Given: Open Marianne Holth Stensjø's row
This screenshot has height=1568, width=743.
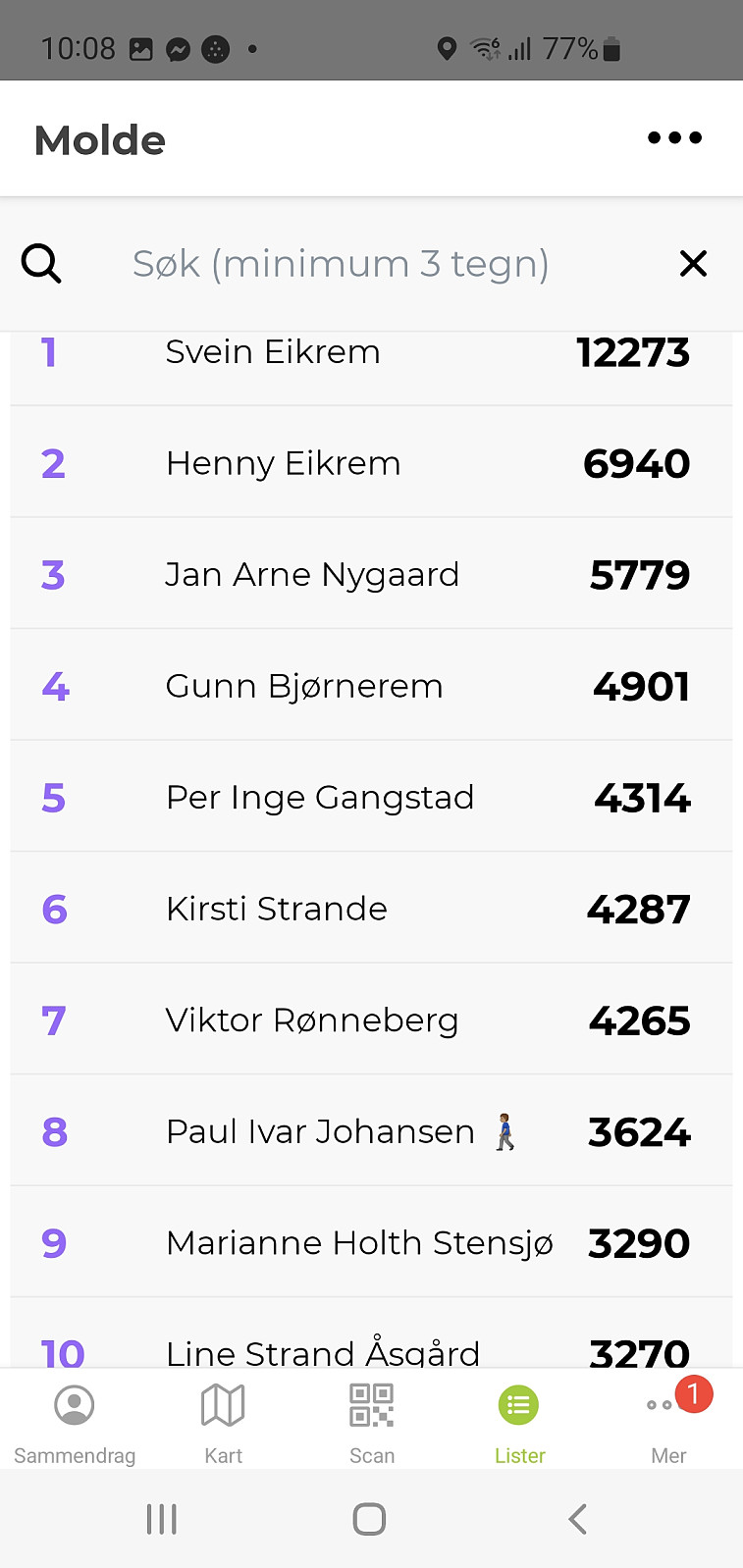Looking at the screenshot, I should (371, 1242).
